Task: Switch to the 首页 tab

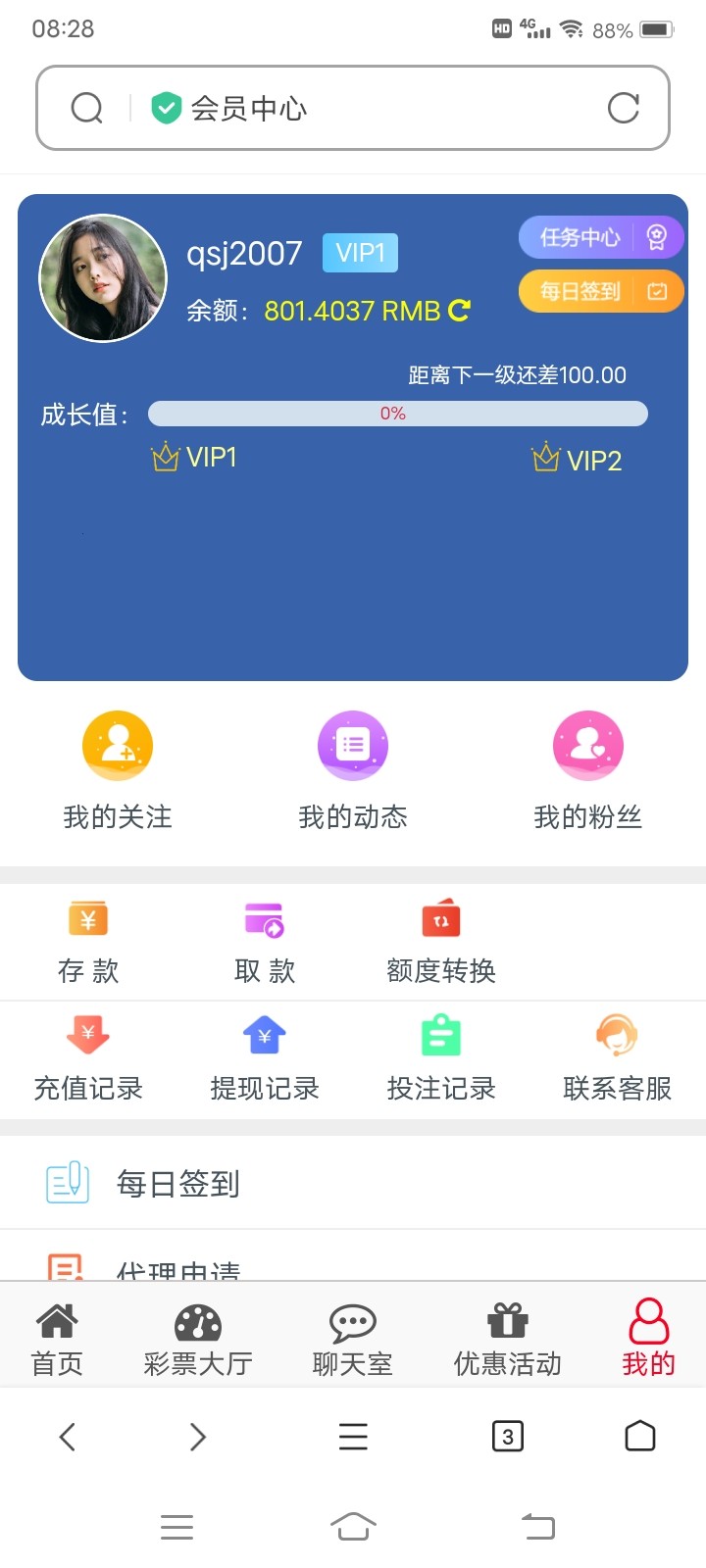Action: (x=57, y=1339)
